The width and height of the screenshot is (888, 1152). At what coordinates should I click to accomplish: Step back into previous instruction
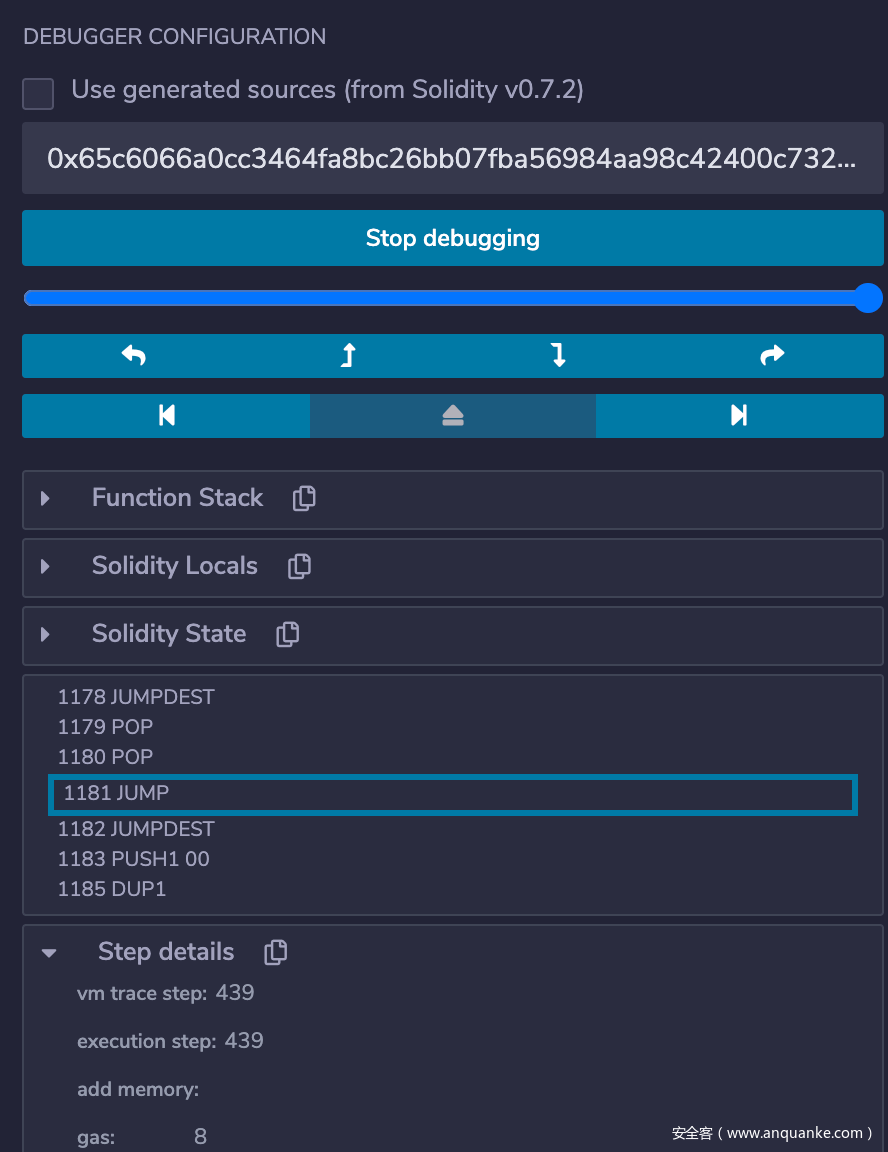pos(347,355)
